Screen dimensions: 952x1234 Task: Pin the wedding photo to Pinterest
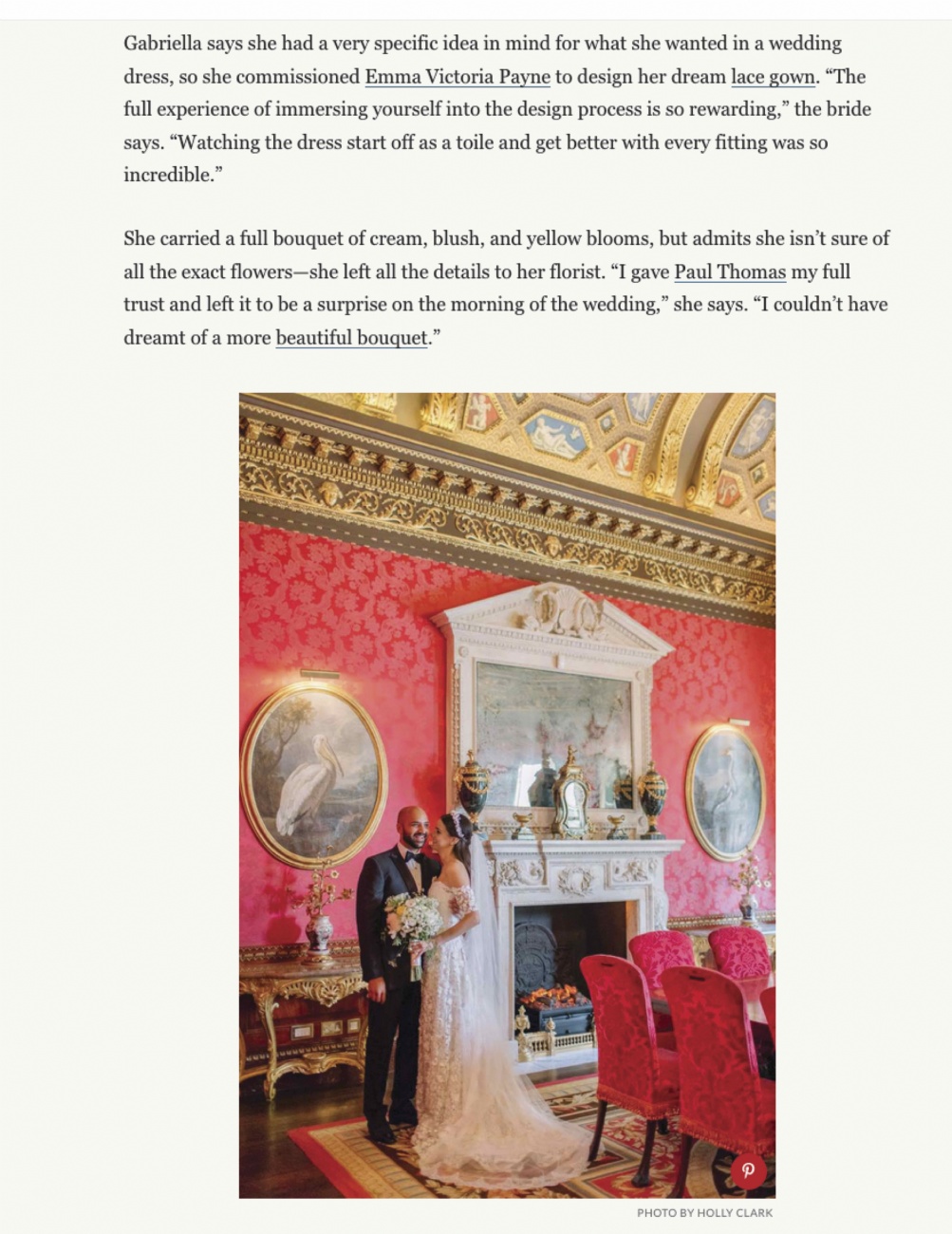pos(748,1170)
